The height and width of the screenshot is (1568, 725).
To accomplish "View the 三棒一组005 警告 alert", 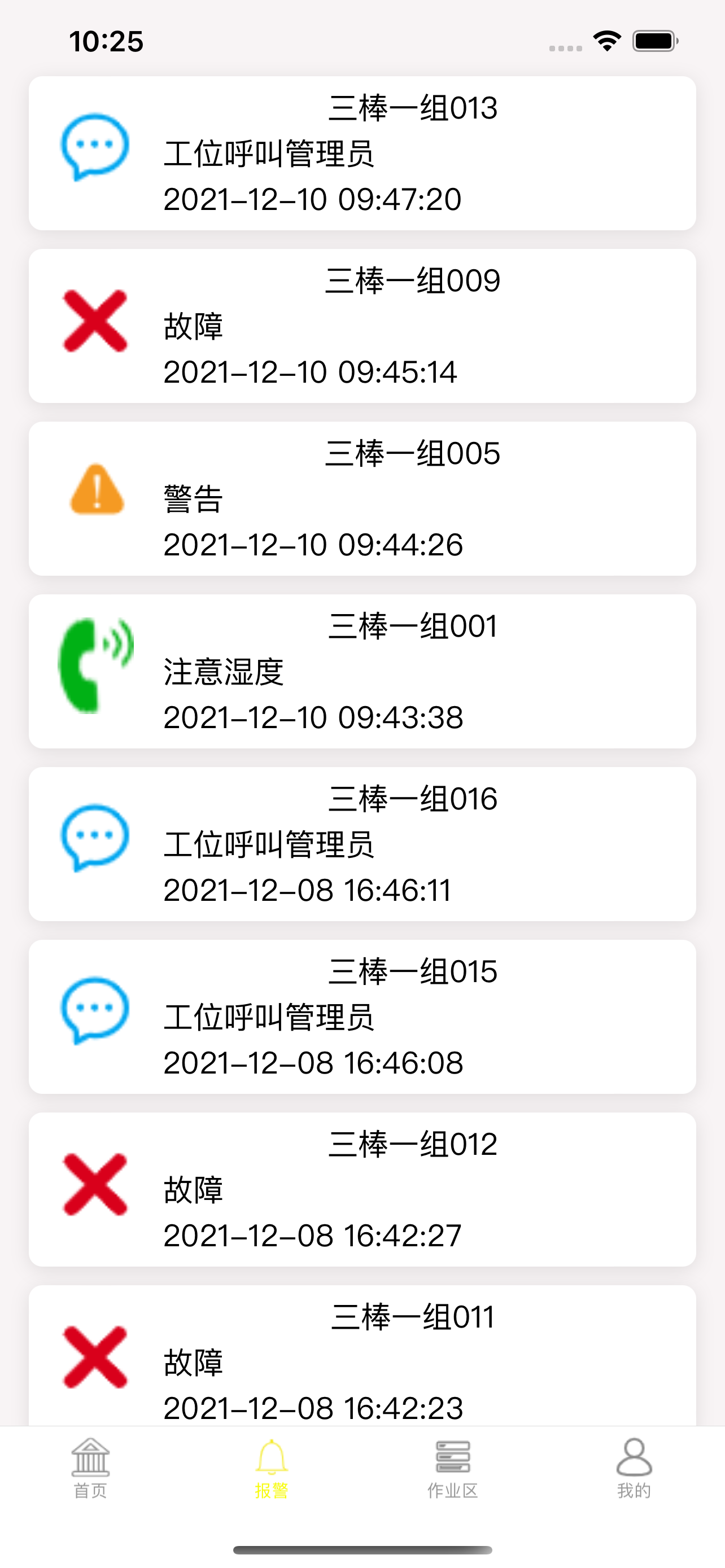I will pyautogui.click(x=362, y=498).
